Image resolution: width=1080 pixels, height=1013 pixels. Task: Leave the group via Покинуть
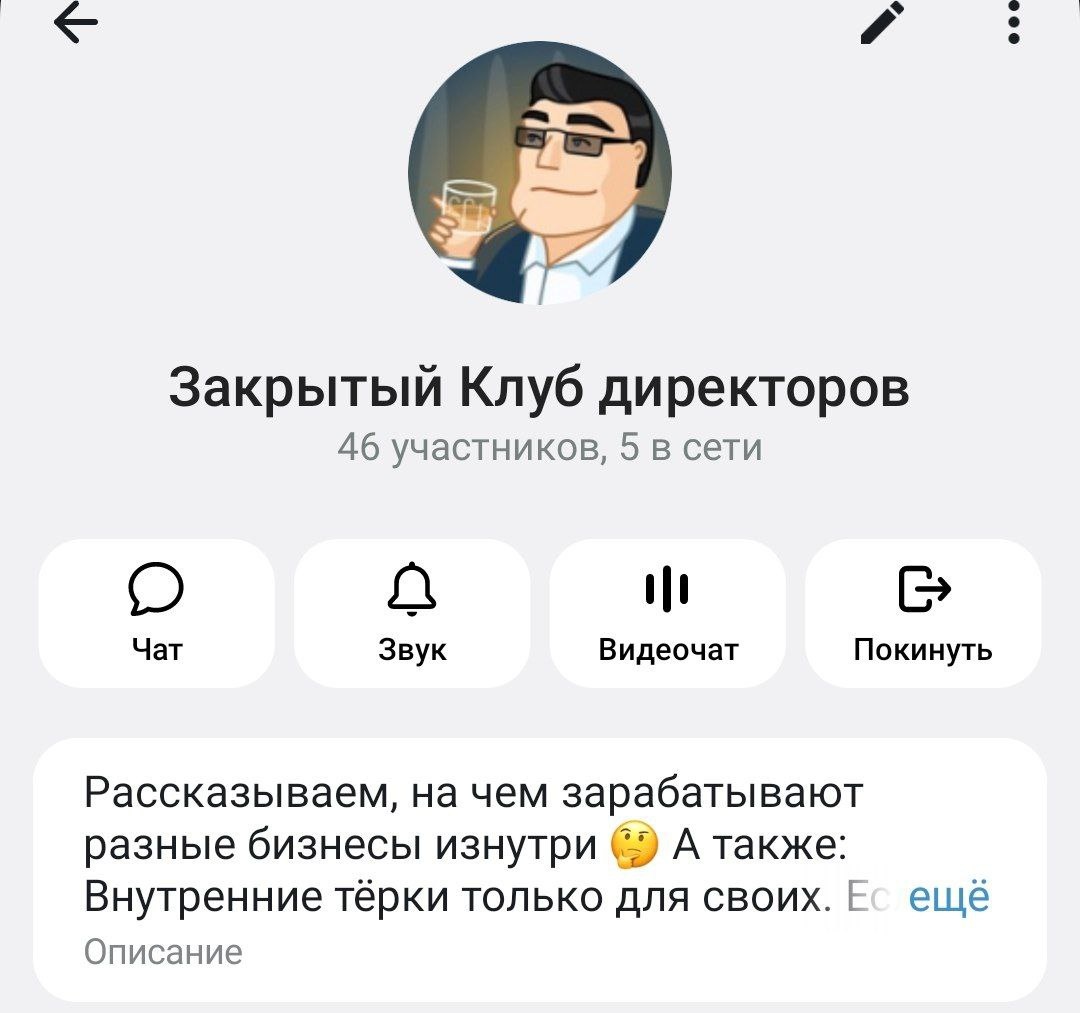pyautogui.click(x=923, y=612)
